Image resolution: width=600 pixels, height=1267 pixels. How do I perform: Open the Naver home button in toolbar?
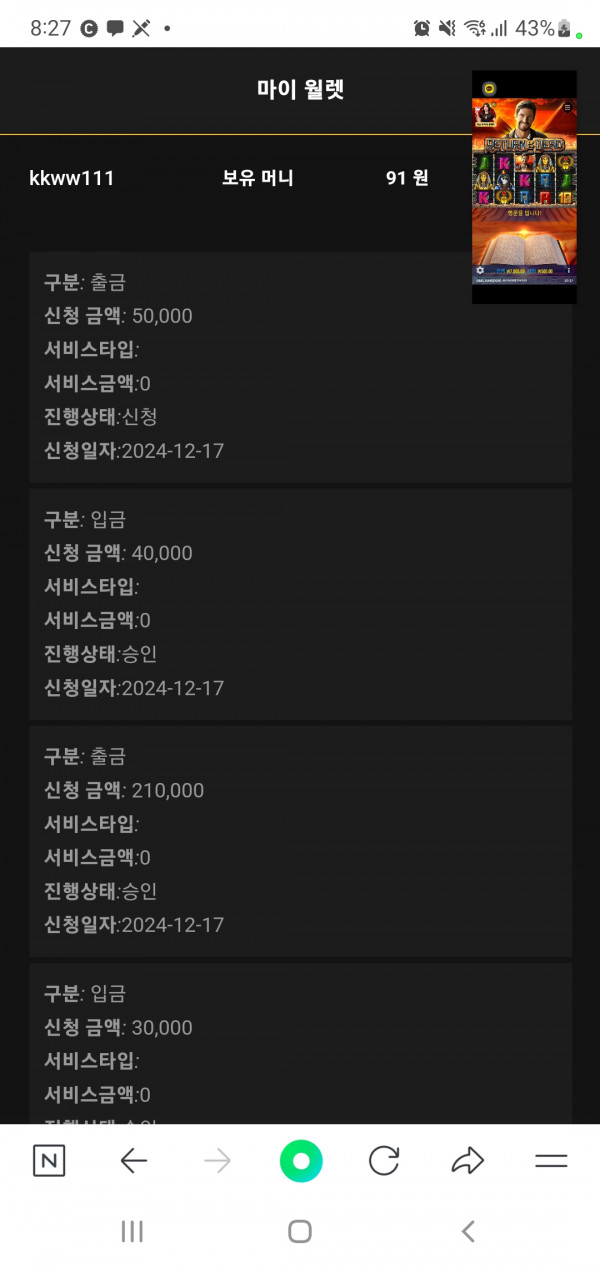49,1161
